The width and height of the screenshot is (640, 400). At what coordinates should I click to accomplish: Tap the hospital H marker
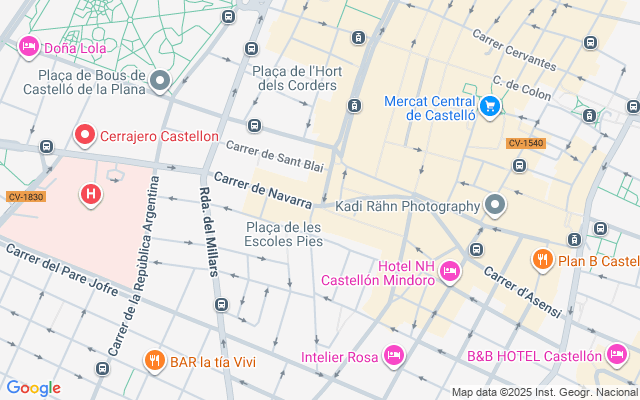pos(92,193)
